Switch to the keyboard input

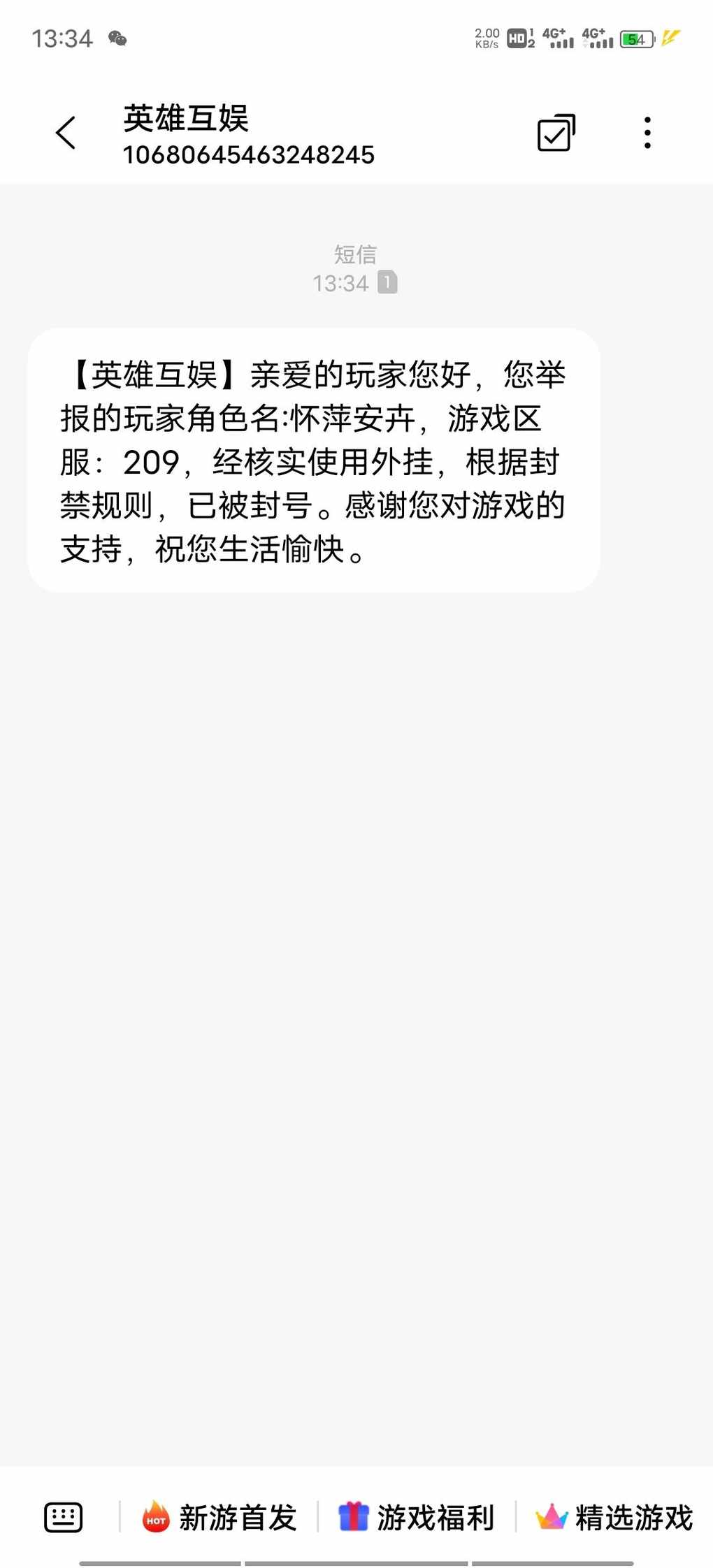tap(64, 1517)
